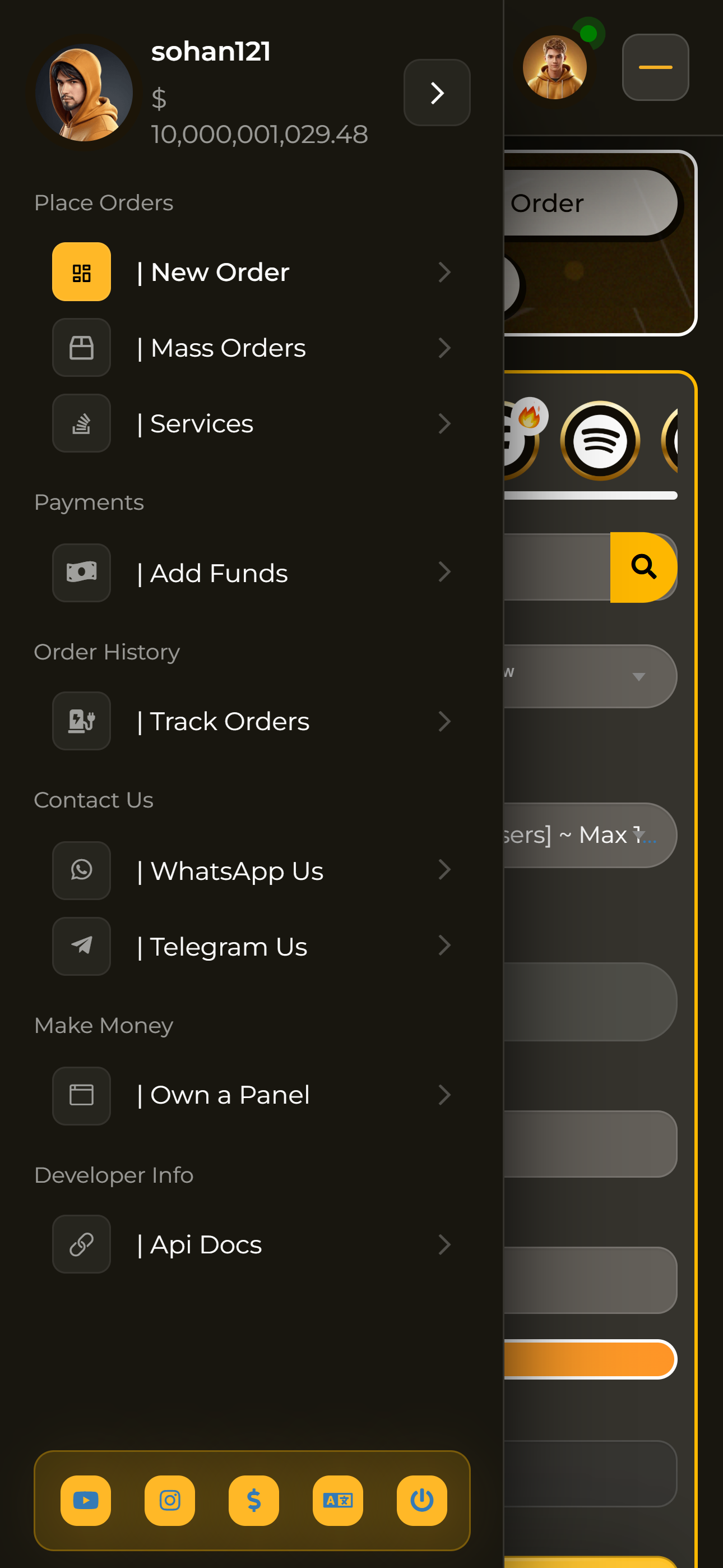
Task: Open the profile avatar at top right
Action: (x=554, y=67)
